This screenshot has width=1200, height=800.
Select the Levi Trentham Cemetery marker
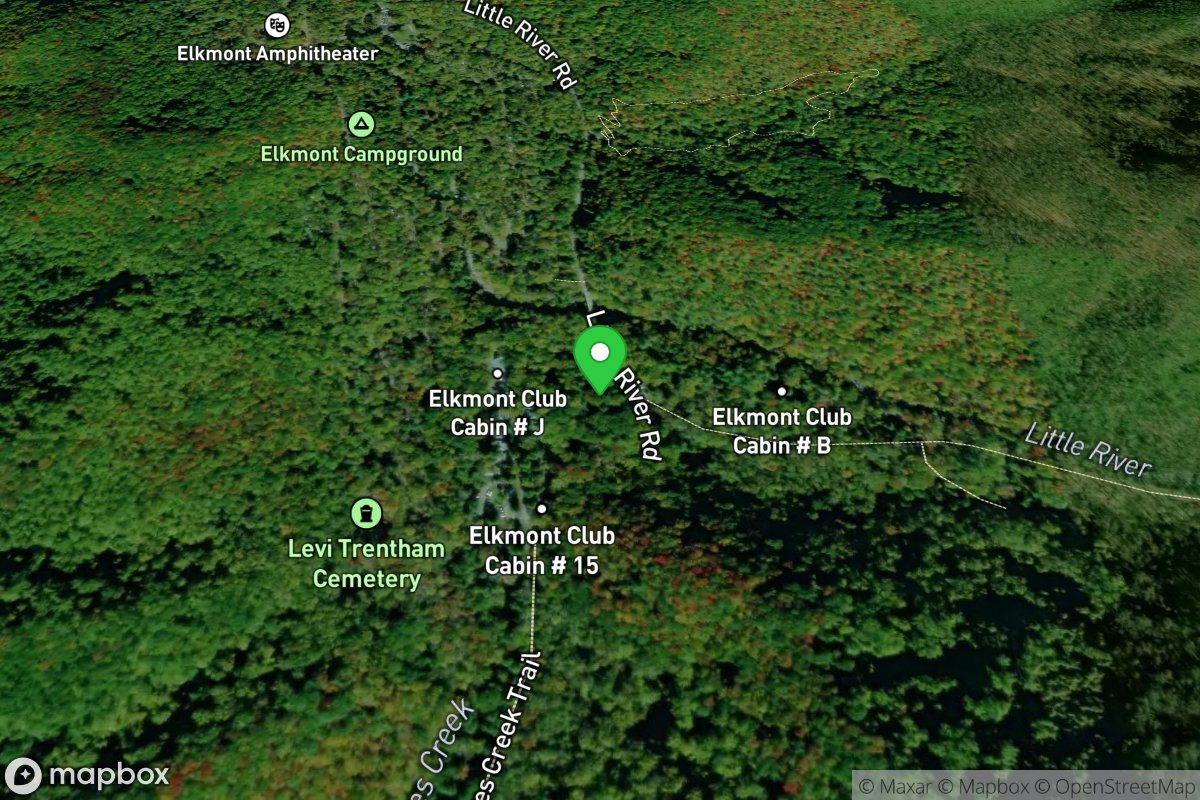tap(367, 514)
